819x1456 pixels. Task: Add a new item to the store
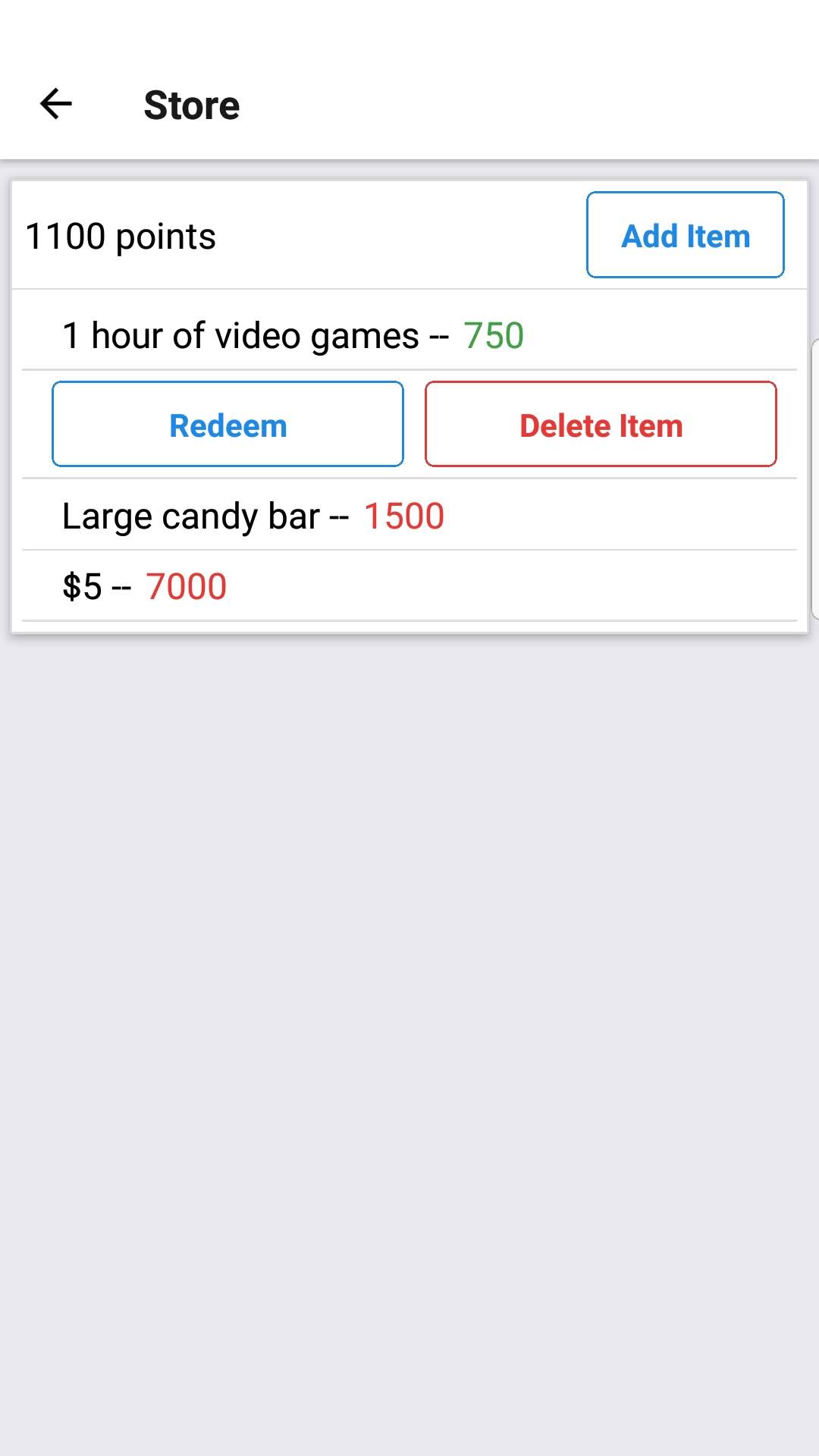[685, 235]
